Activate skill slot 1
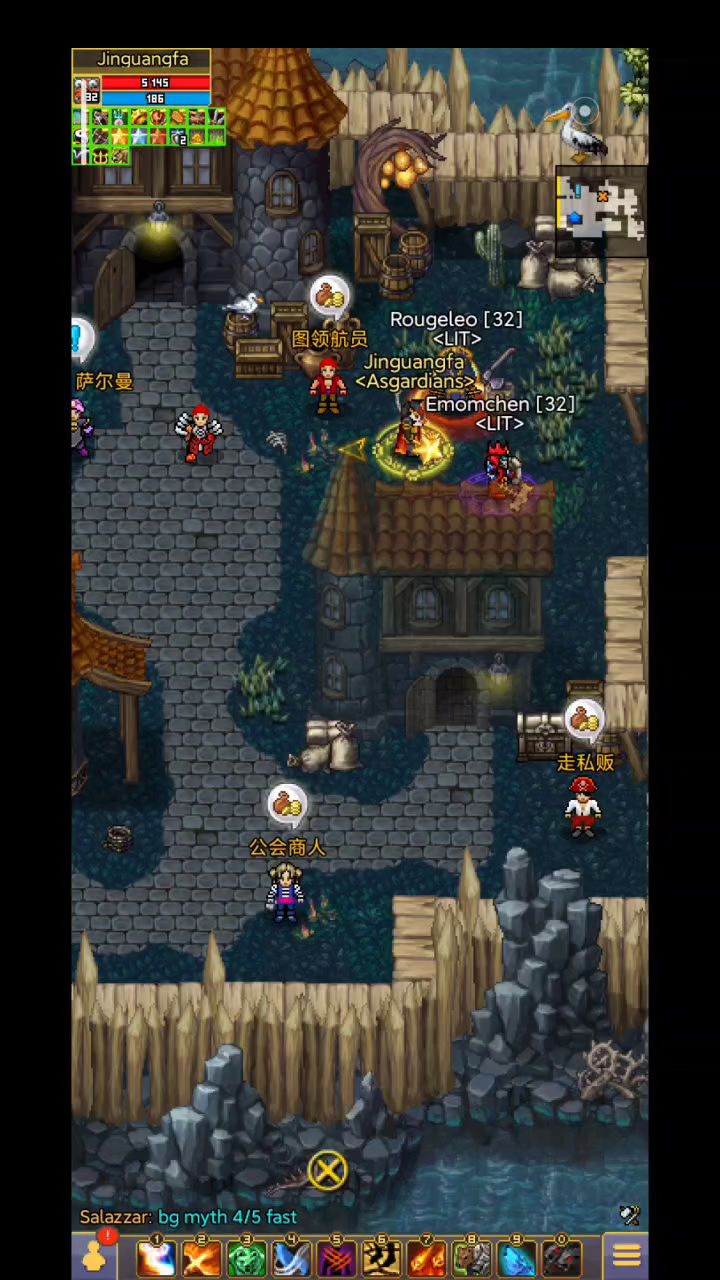The height and width of the screenshot is (1280, 720). 156,1257
